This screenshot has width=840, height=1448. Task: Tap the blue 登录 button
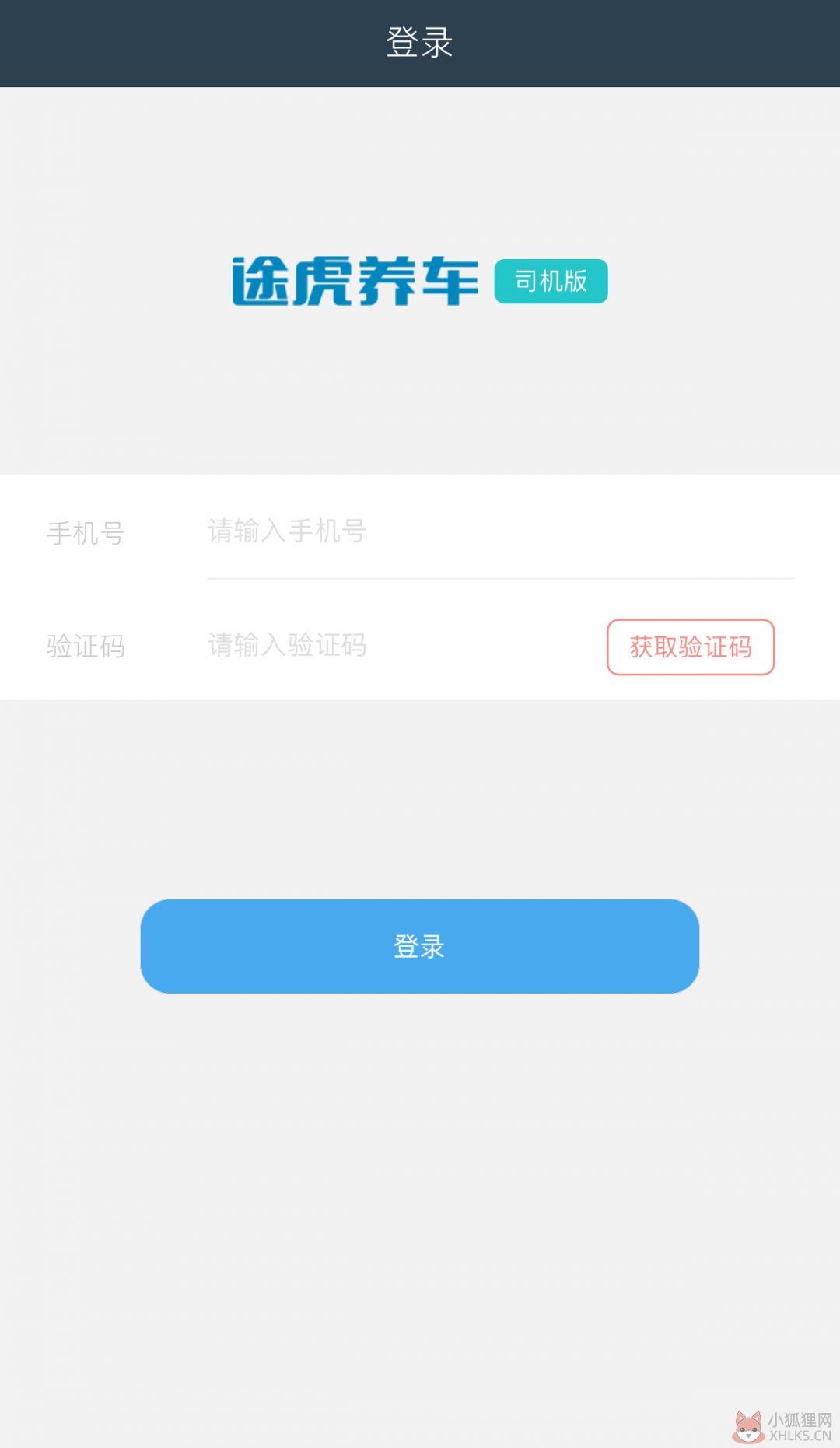coord(420,946)
